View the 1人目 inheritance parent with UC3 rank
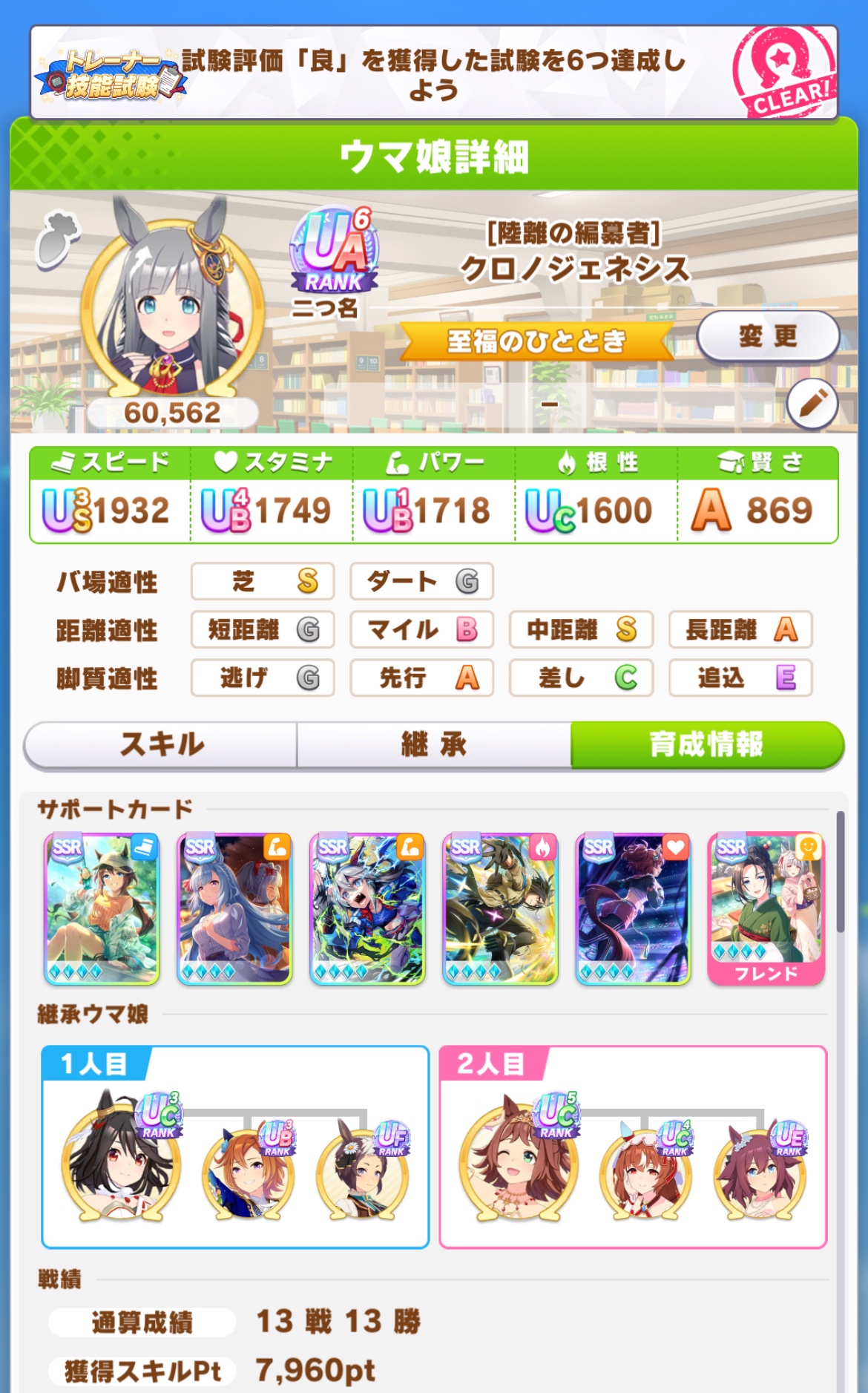This screenshot has height=1393, width=868. click(122, 1156)
